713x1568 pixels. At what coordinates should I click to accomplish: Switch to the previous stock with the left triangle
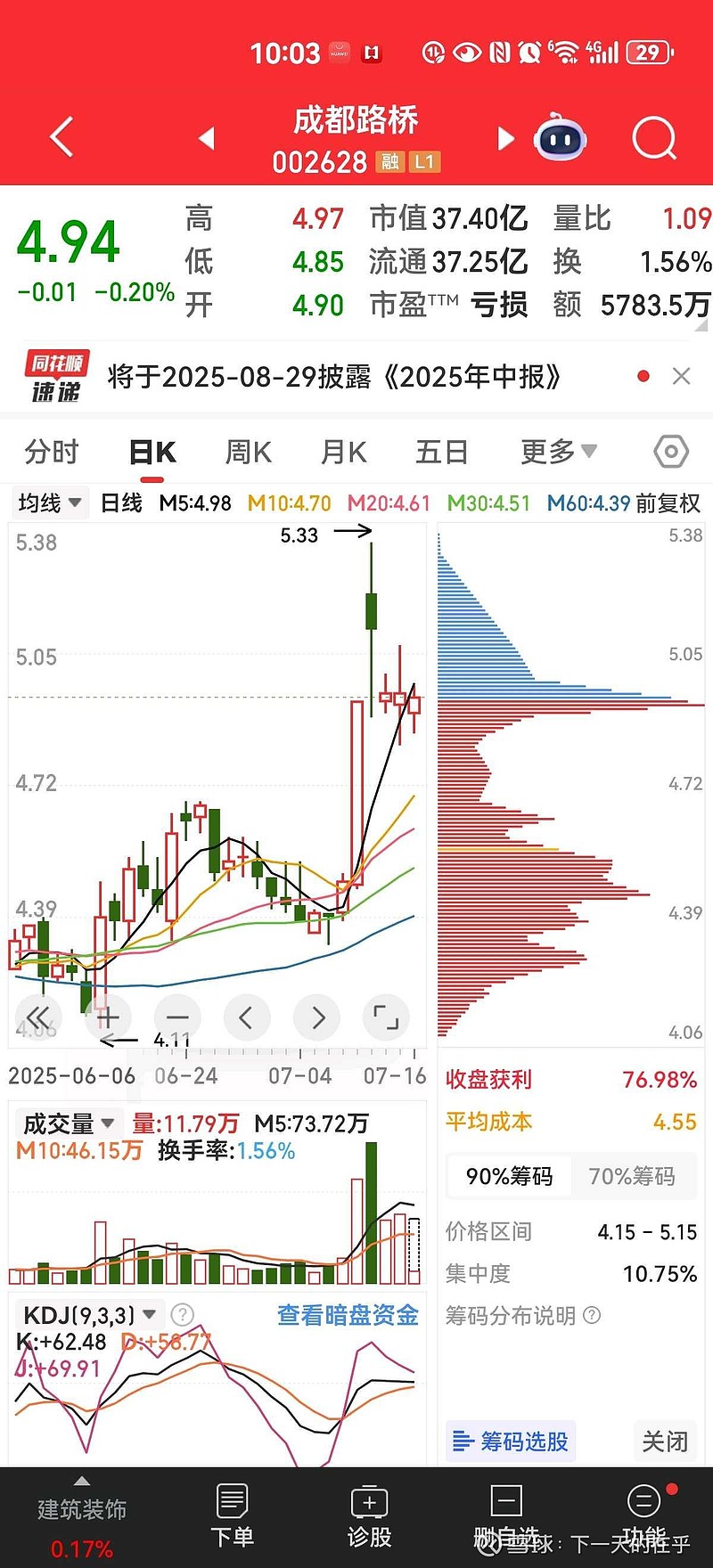(207, 138)
